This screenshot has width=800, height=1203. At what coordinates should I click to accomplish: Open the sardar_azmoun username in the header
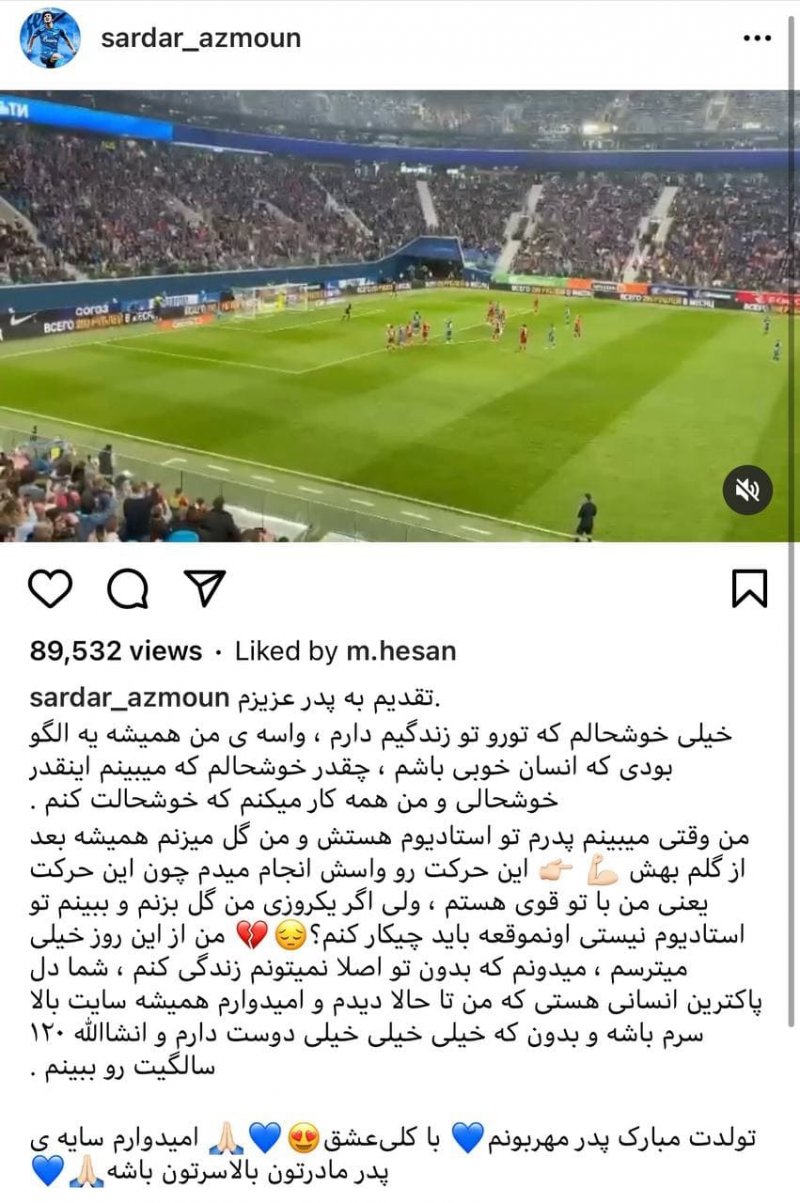201,39
